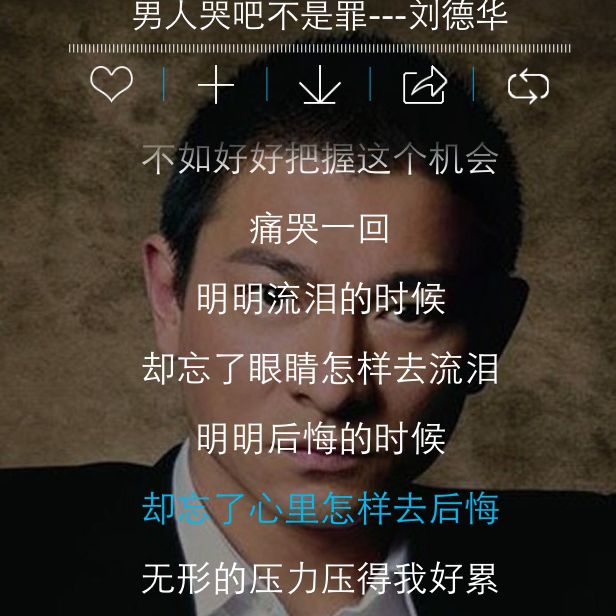
Task: Seek along the playback progress bar
Action: [x=320, y=48]
